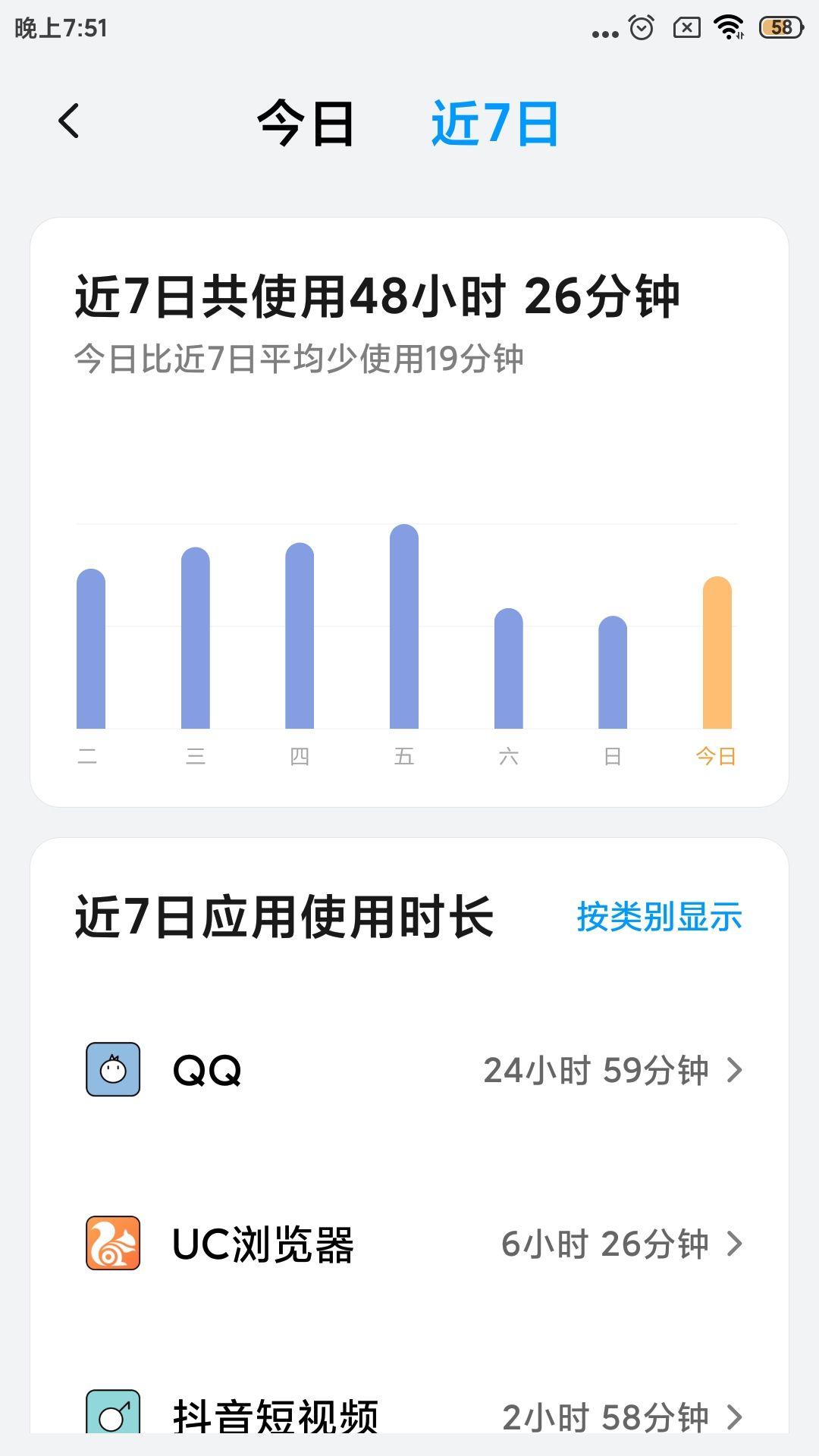The image size is (819, 1456).
Task: Tap the orange 今日 bar in chart
Action: pos(717,654)
